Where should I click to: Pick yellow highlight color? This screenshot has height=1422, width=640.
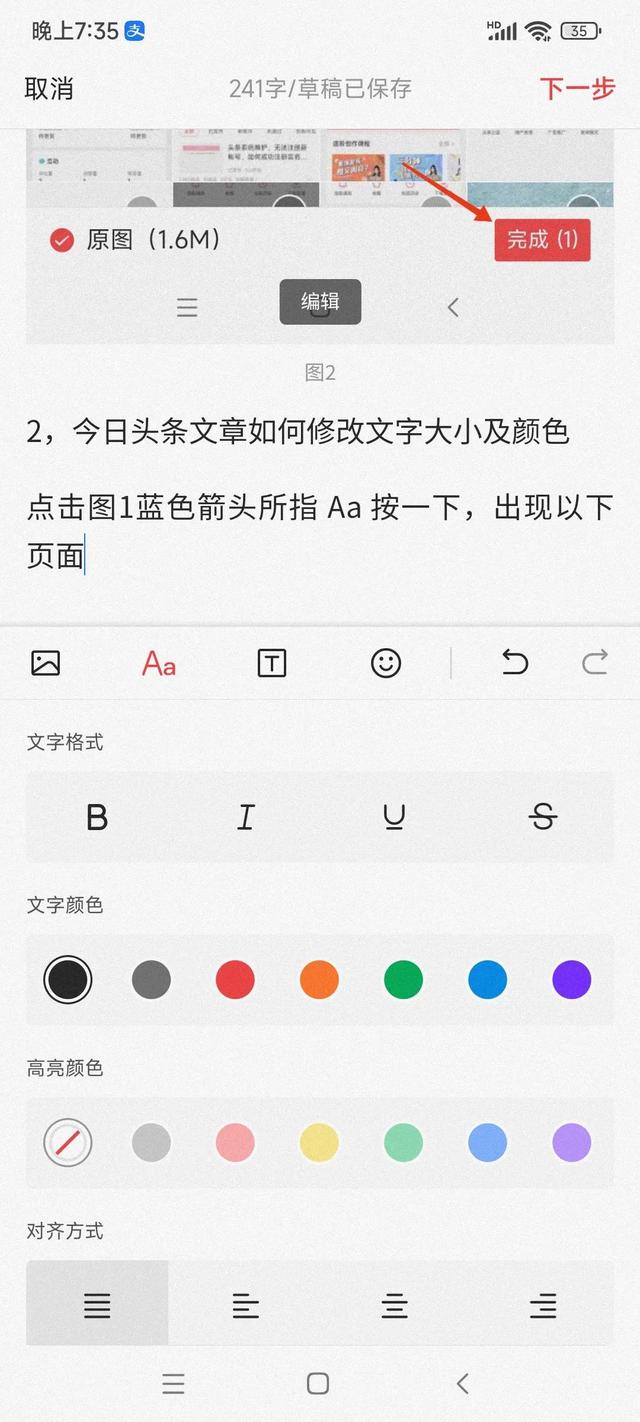[319, 1142]
